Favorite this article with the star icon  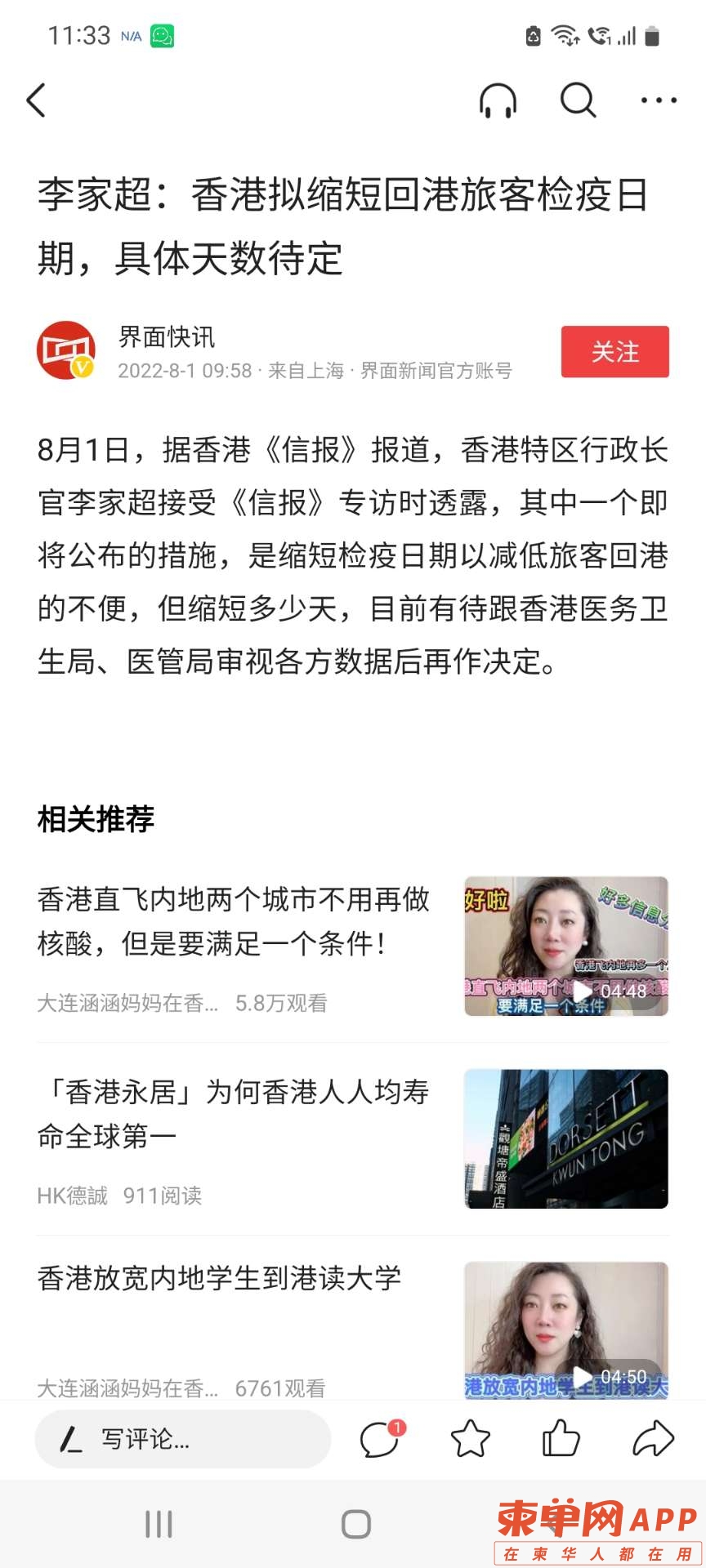click(x=471, y=1439)
